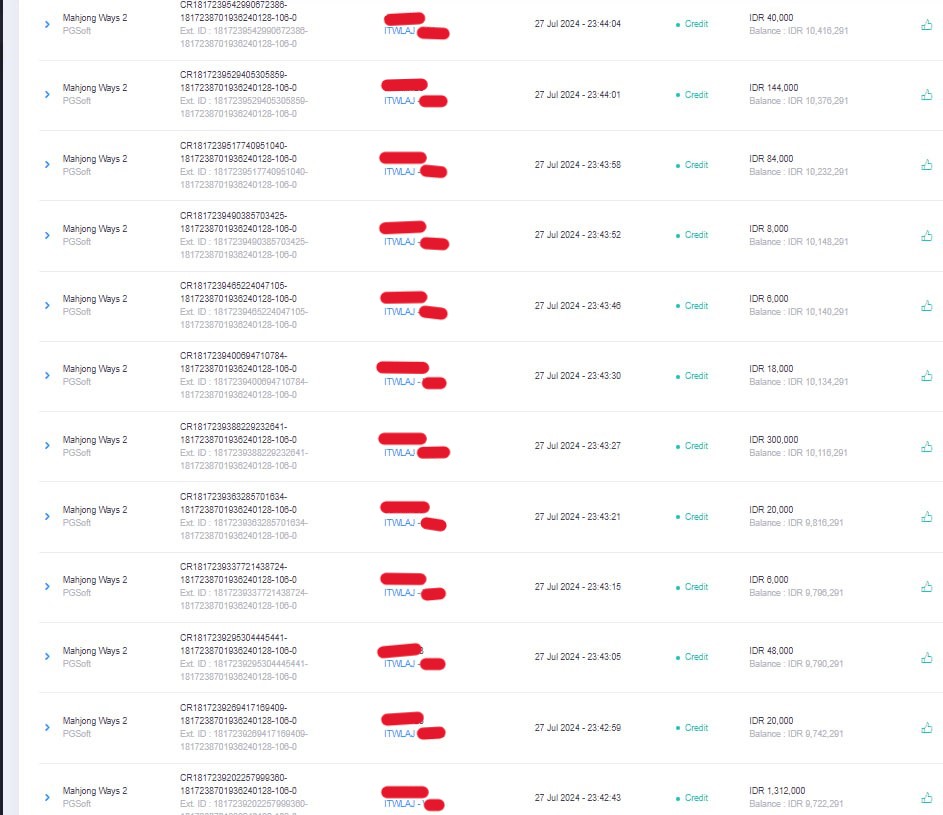Expand the IDR 48,000 credit row
943x815 pixels.
(x=47, y=657)
